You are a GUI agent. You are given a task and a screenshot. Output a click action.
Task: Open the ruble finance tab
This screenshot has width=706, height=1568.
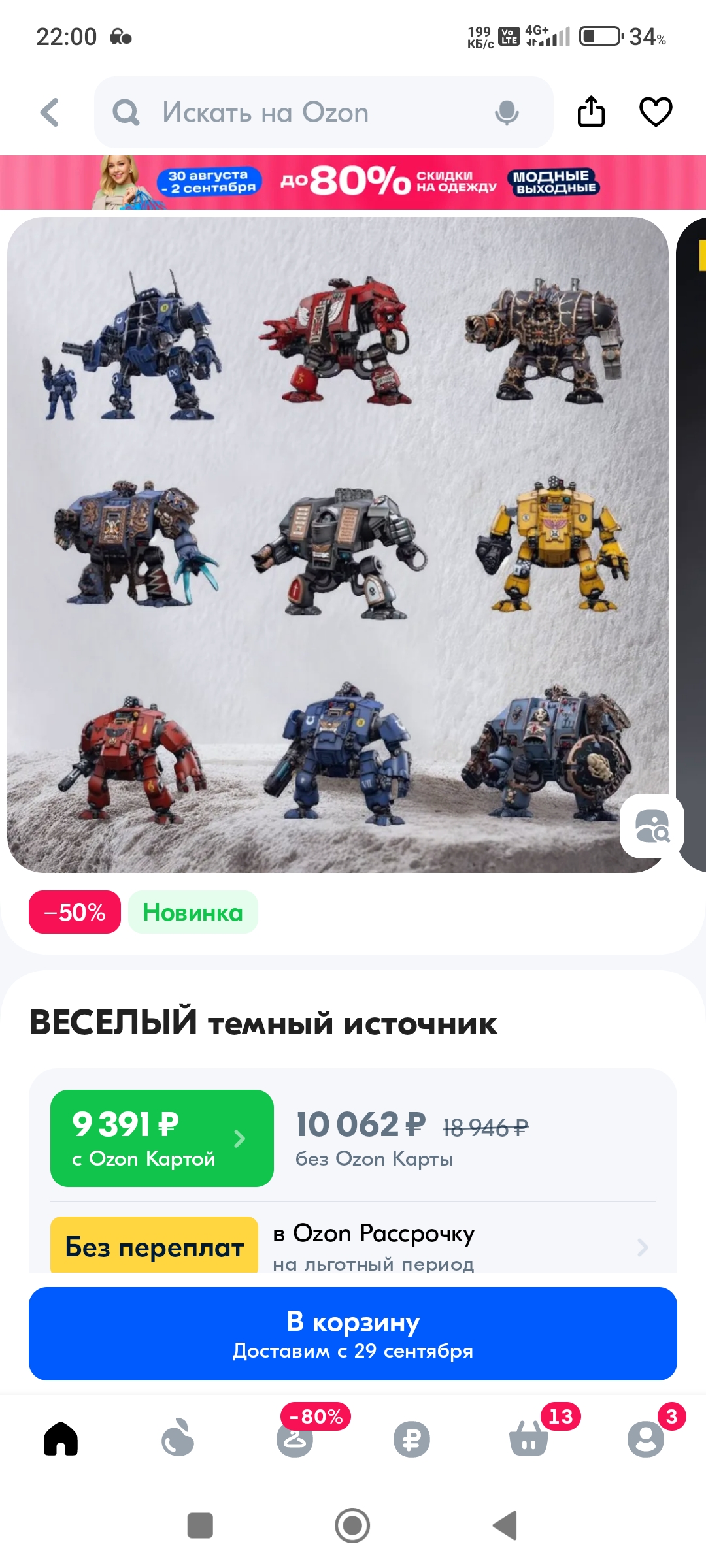pyautogui.click(x=412, y=1439)
